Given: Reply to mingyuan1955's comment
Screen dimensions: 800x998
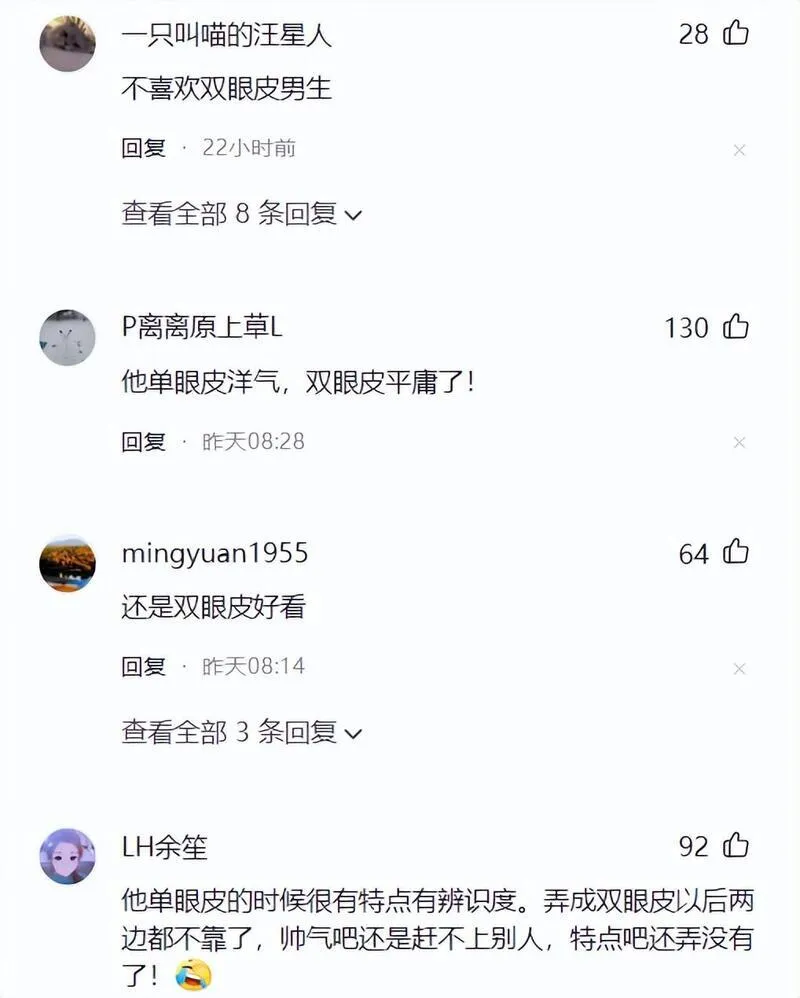Looking at the screenshot, I should (x=143, y=666).
